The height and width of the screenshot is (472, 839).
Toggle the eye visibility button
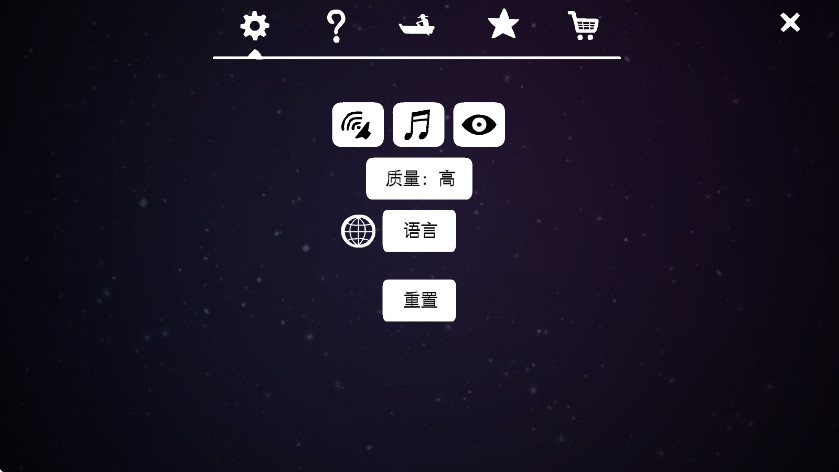[x=479, y=125]
